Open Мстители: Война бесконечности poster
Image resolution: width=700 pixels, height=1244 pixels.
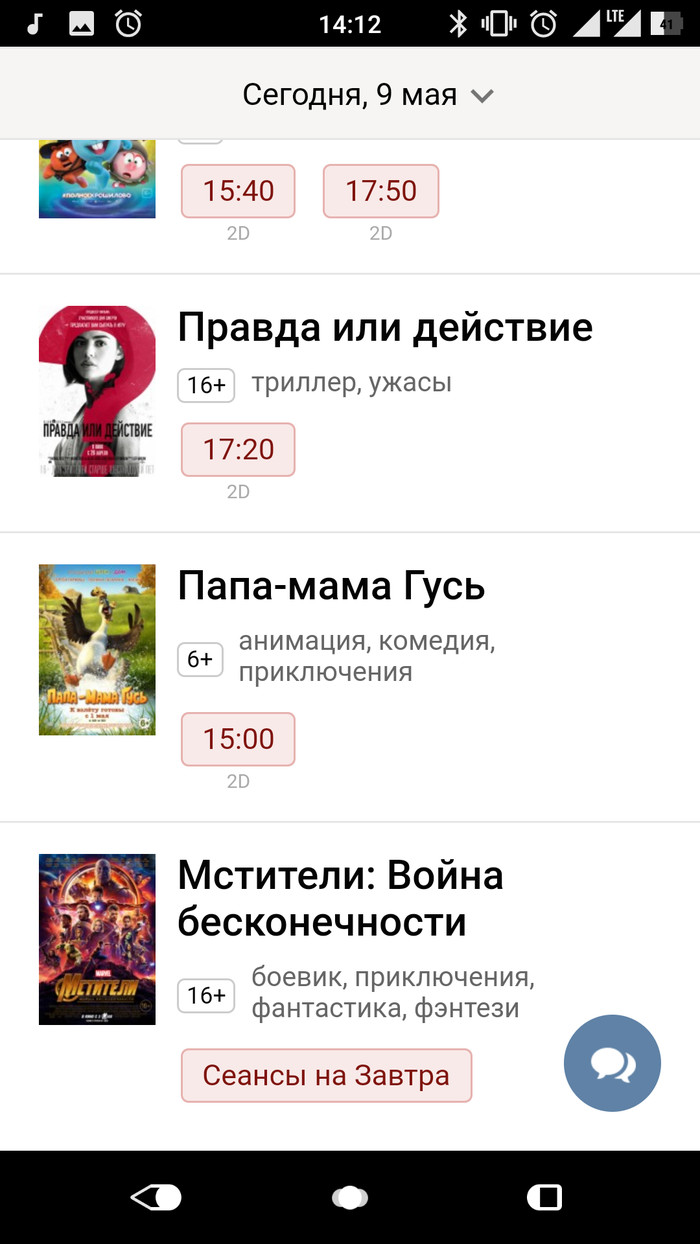pos(97,939)
